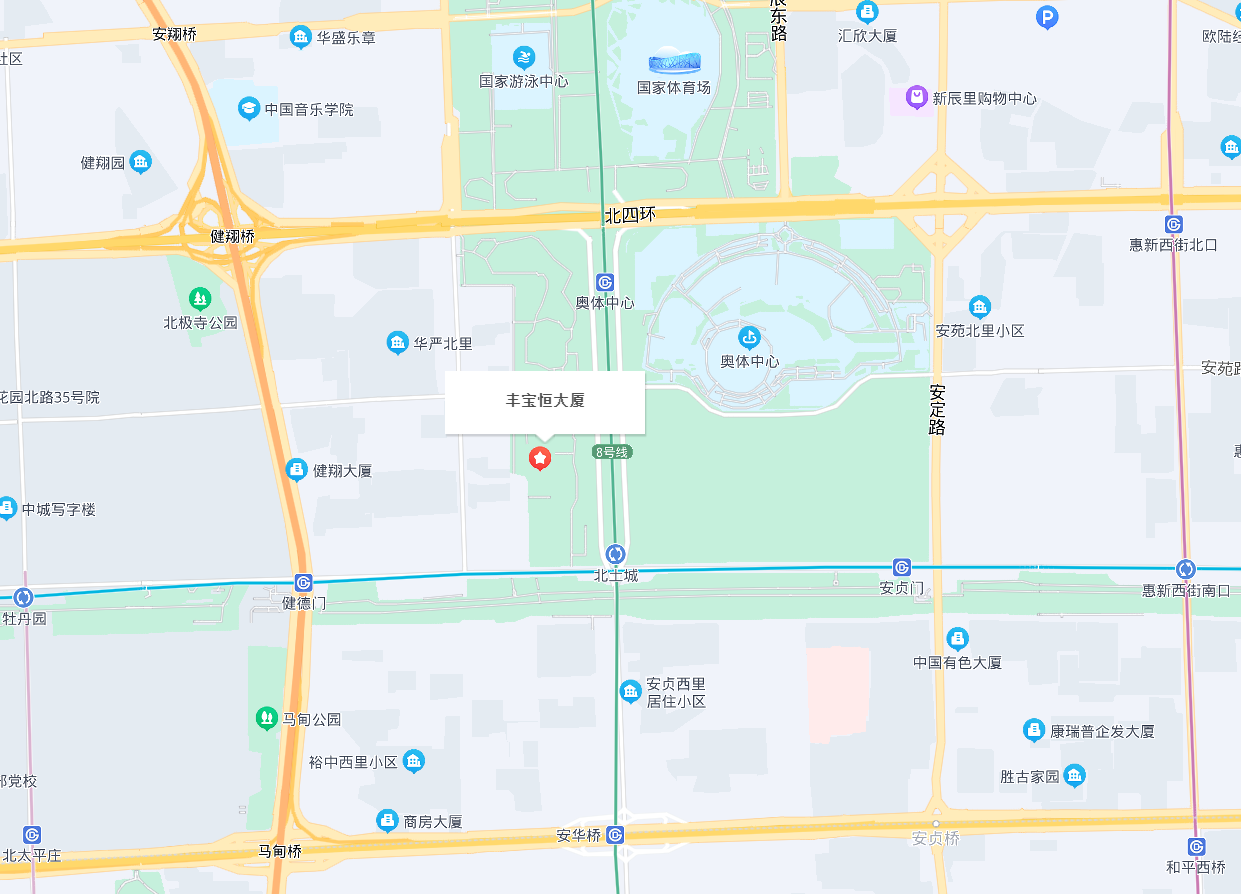Tap the 健翔大厦 building marker
Screen dimensions: 1241x894
[x=296, y=469]
